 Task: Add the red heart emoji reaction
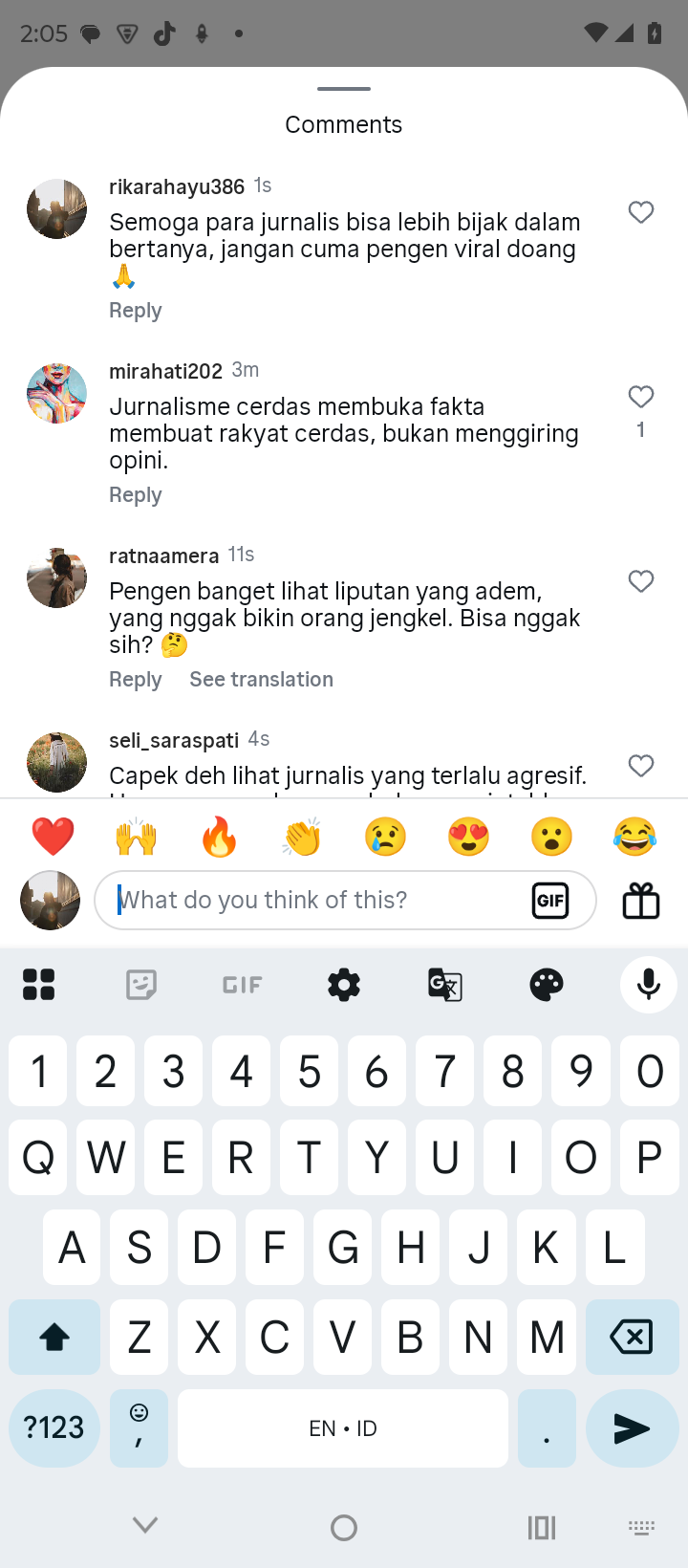53,838
